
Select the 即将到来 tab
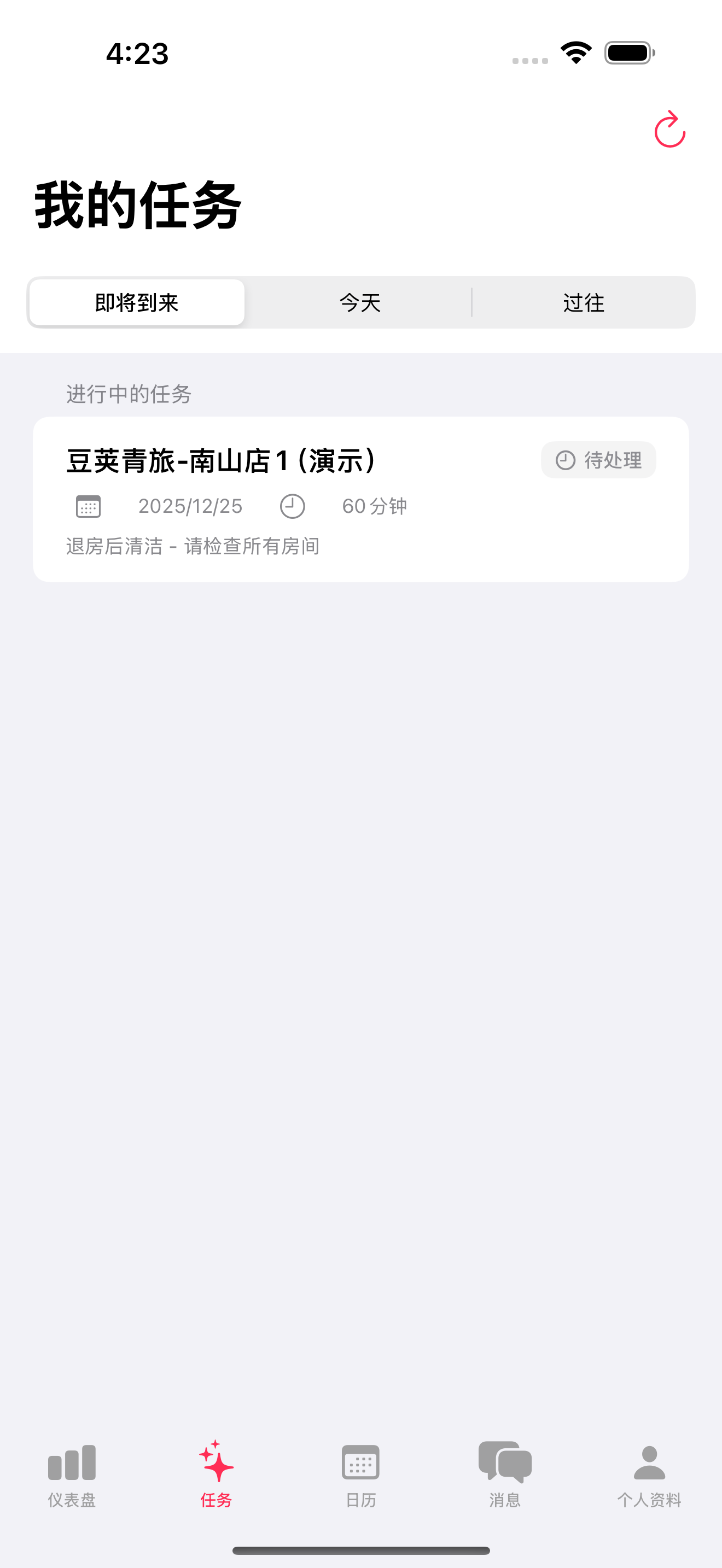(136, 302)
